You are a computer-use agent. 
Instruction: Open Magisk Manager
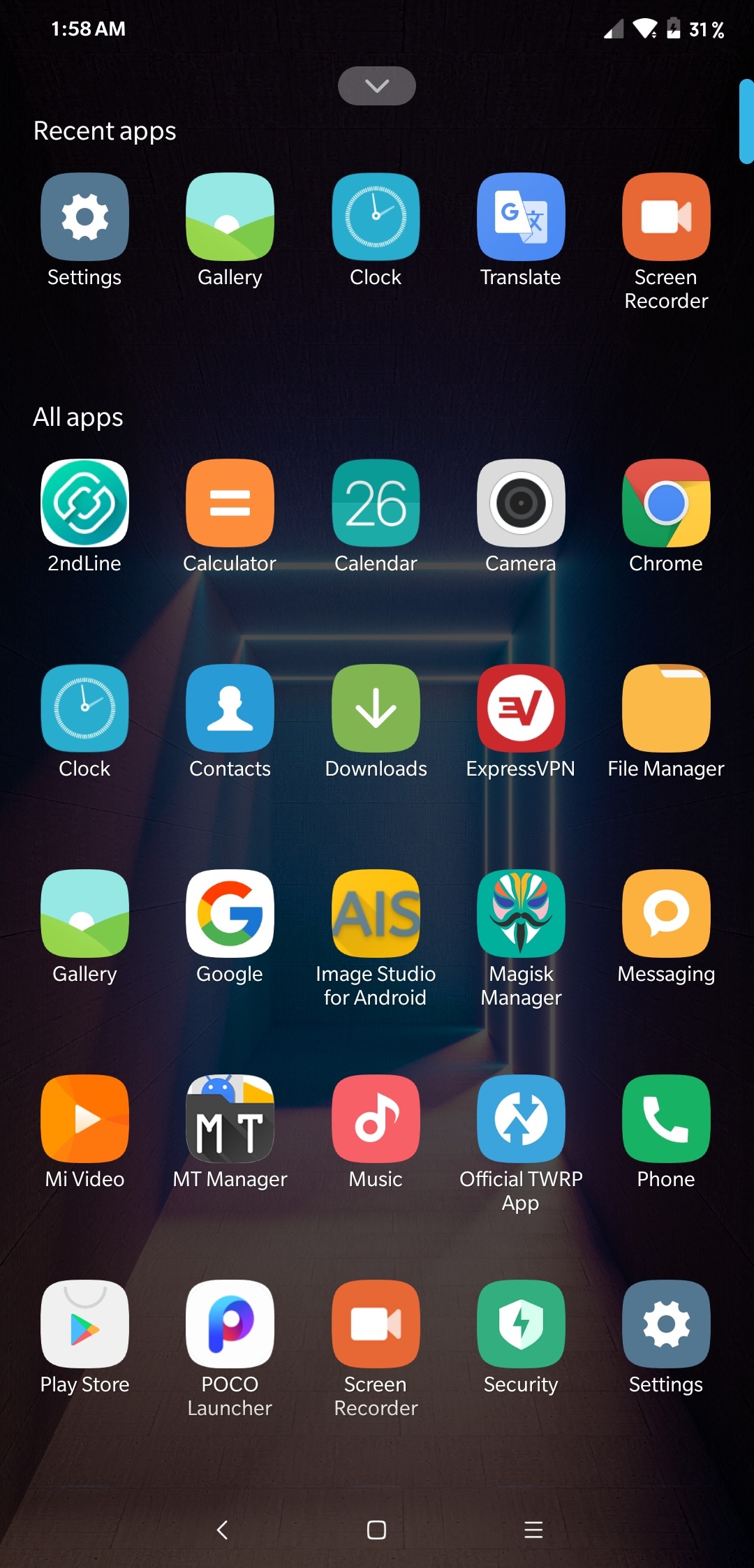(x=521, y=913)
